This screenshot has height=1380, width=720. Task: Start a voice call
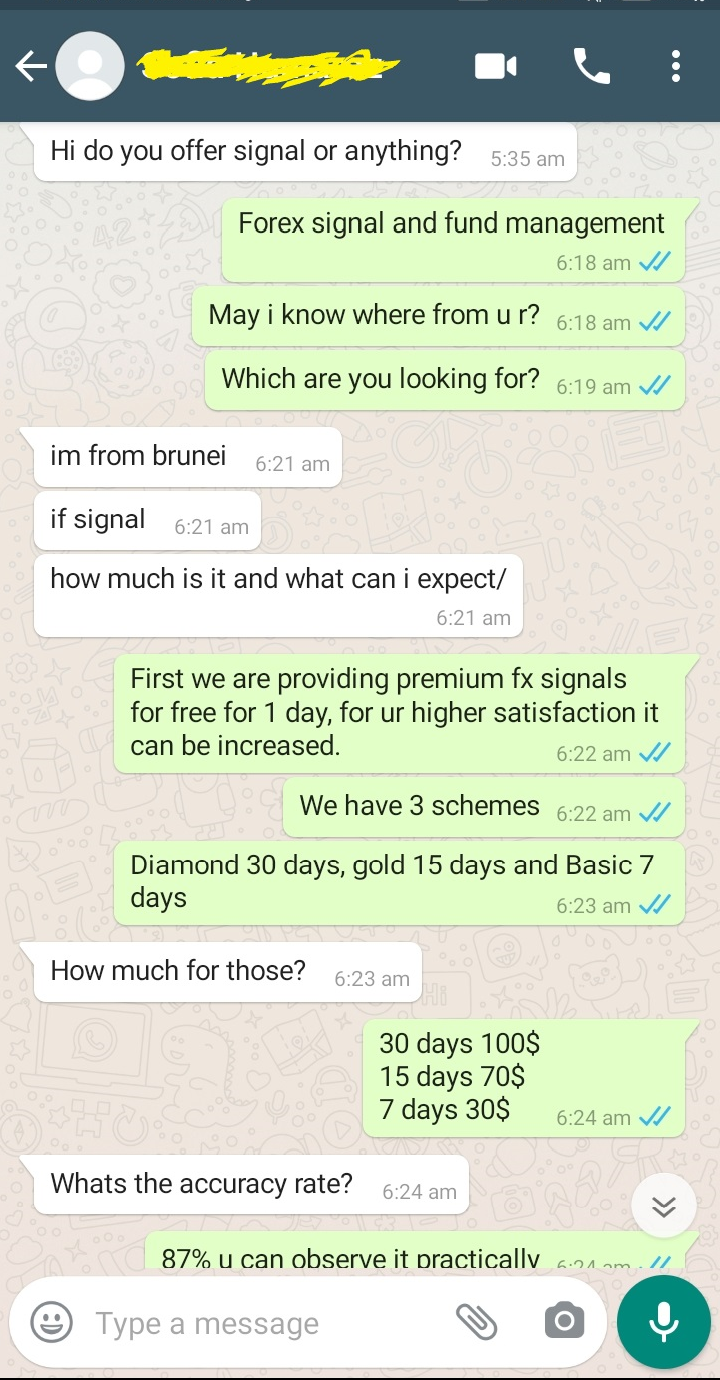point(591,67)
